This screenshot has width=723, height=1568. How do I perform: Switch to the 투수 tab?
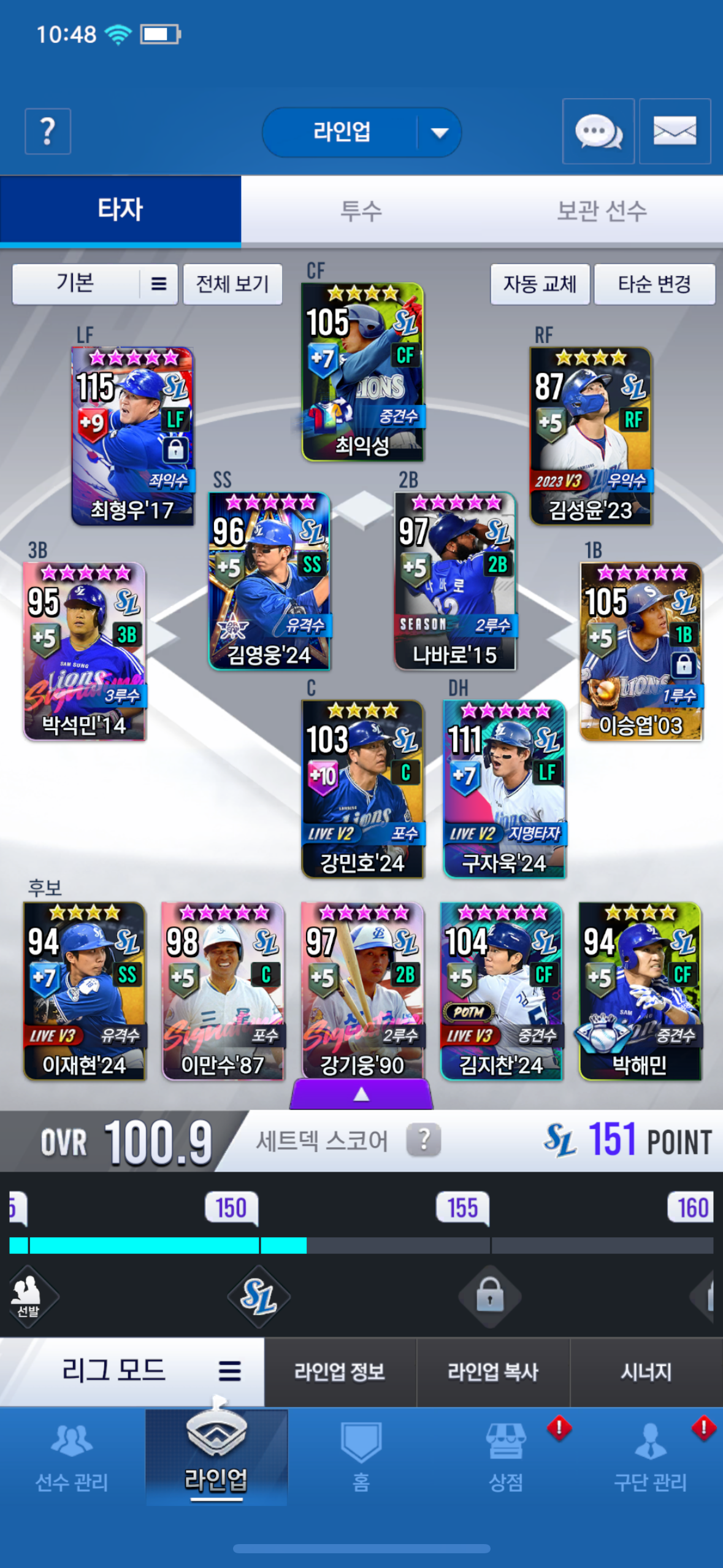point(361,211)
